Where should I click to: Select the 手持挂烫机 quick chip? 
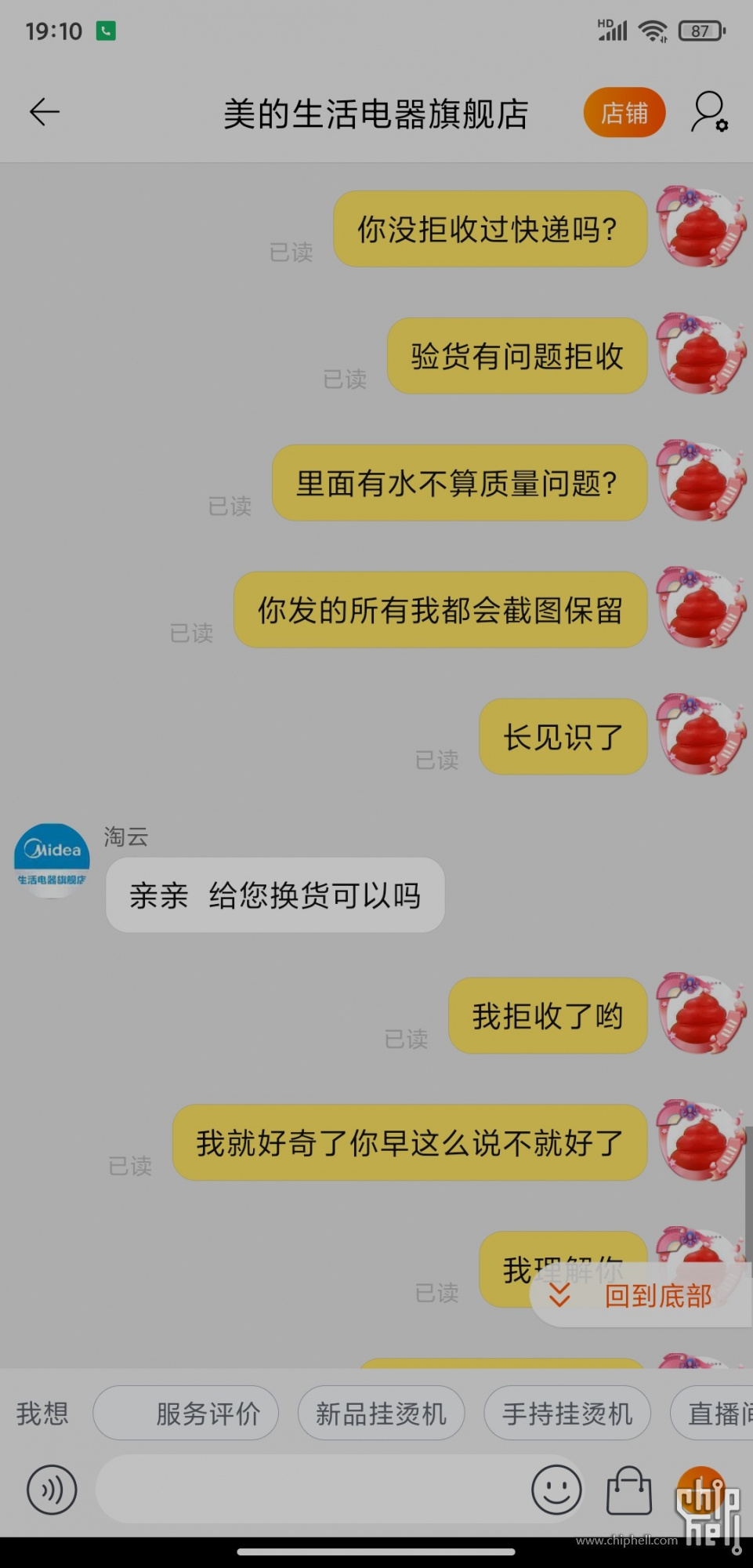(567, 1414)
